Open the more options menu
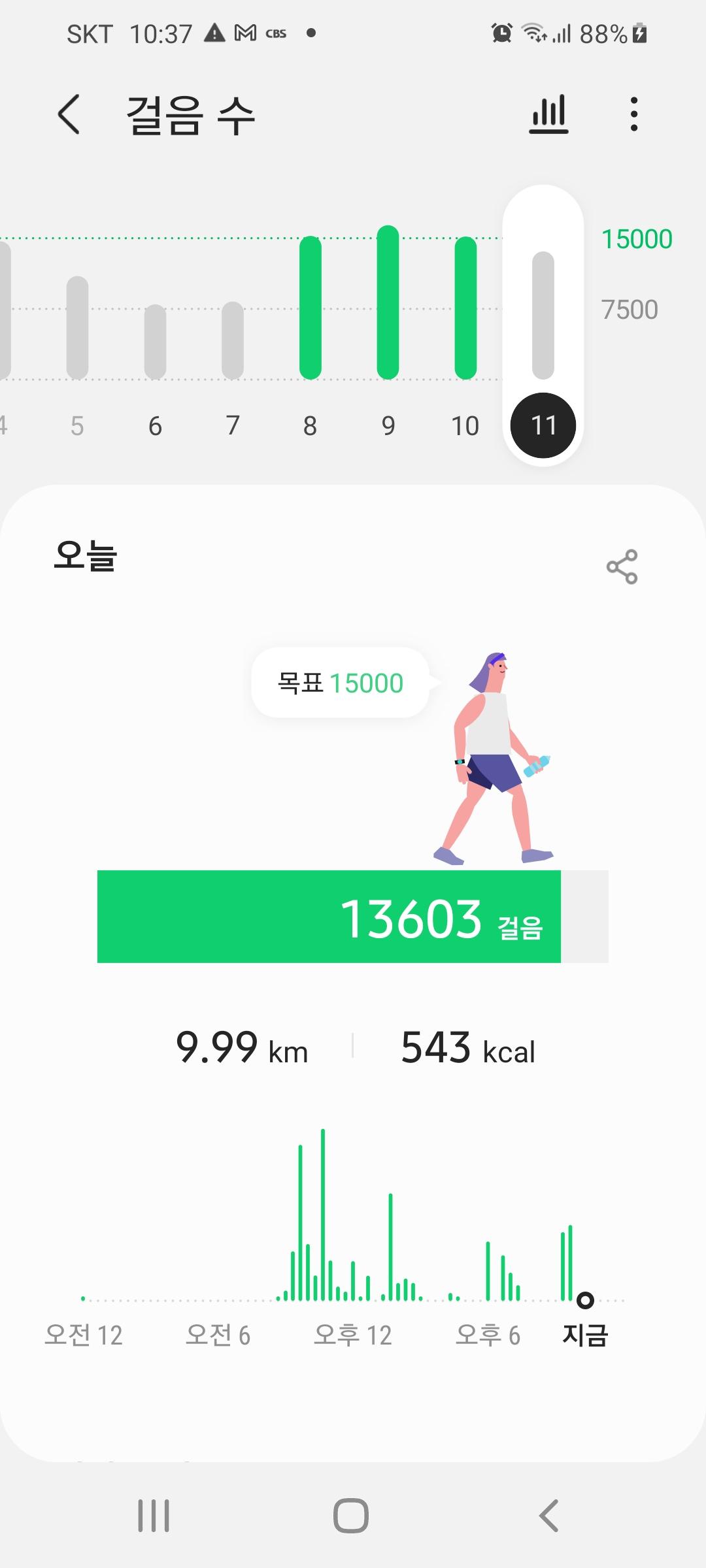This screenshot has width=706, height=1568. tap(633, 115)
